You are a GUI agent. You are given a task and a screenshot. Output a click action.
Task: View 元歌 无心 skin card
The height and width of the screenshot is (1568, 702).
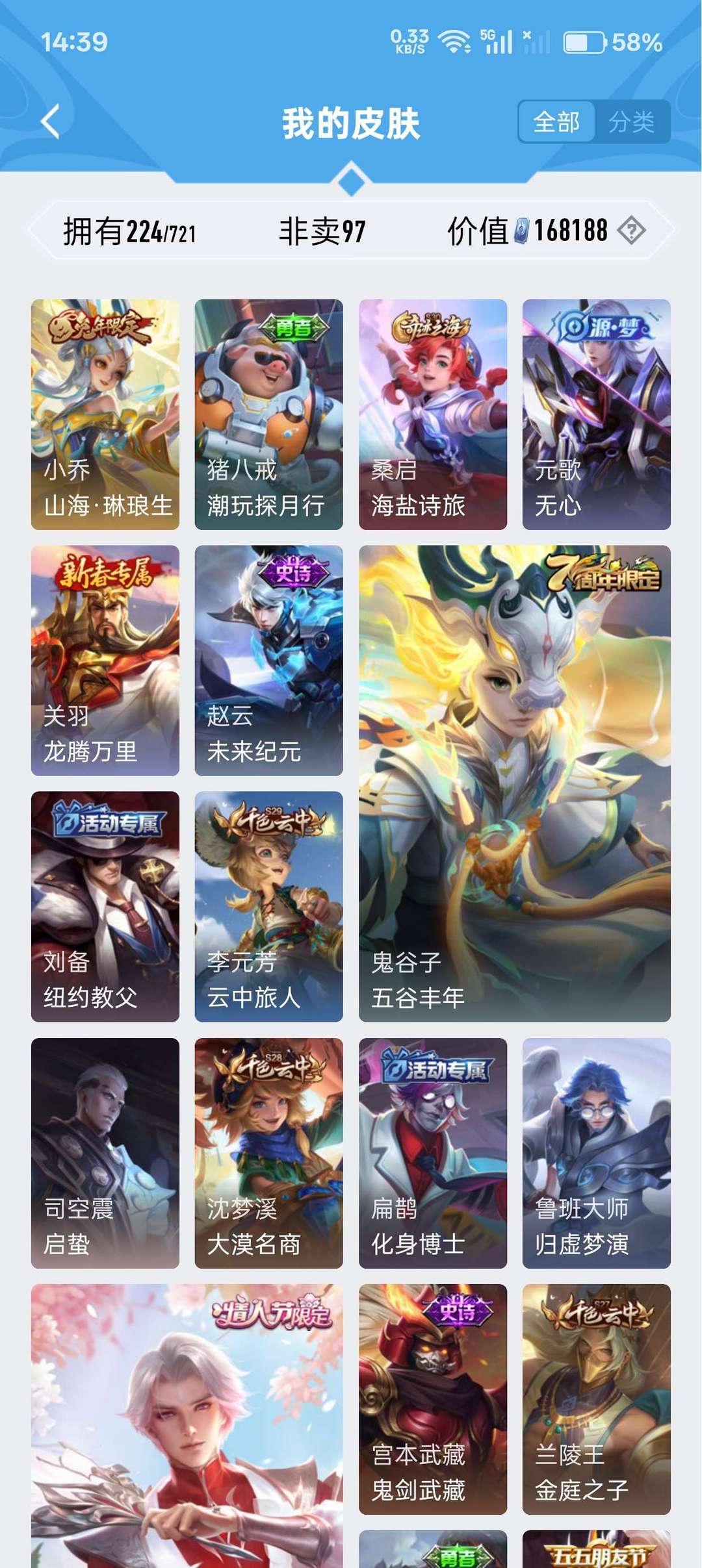click(x=597, y=414)
